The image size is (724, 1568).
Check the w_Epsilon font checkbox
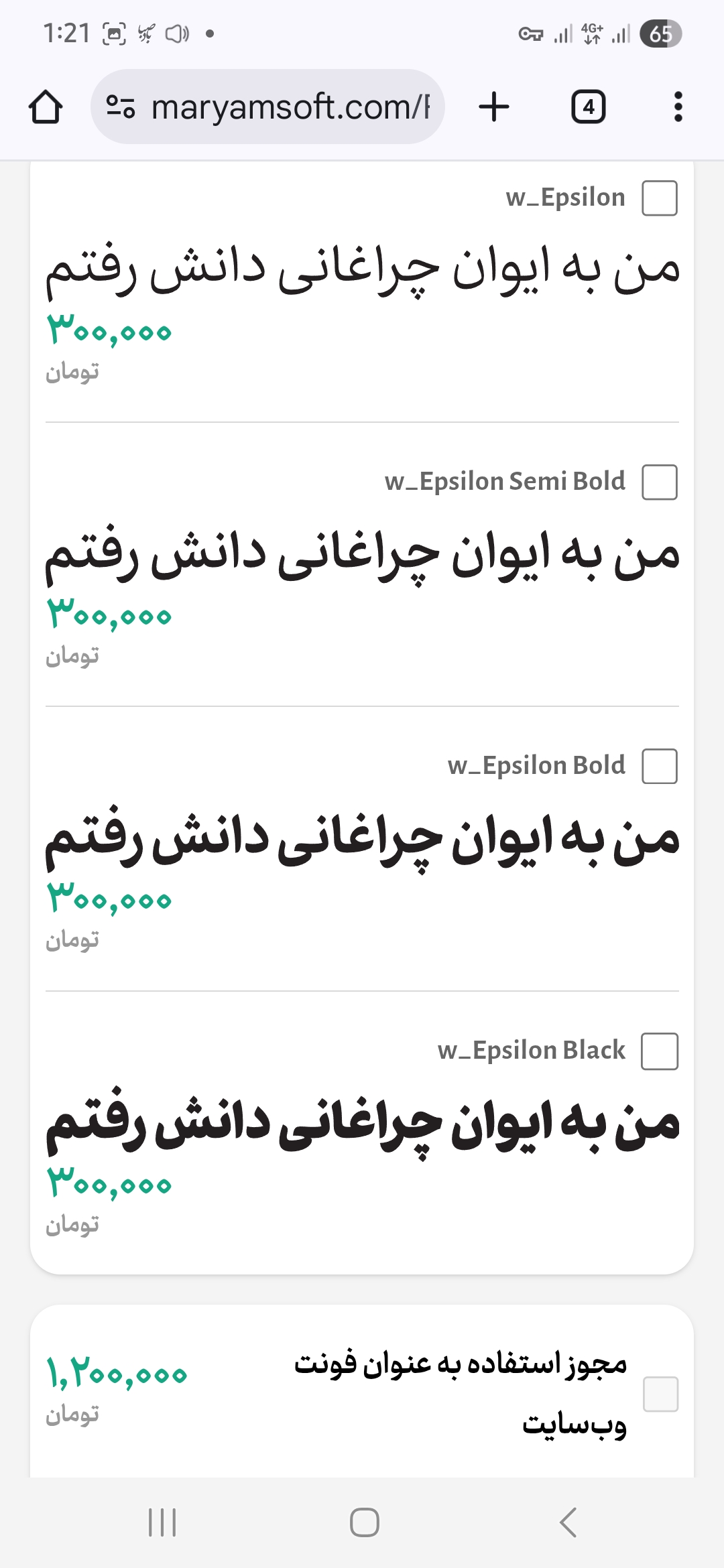660,198
